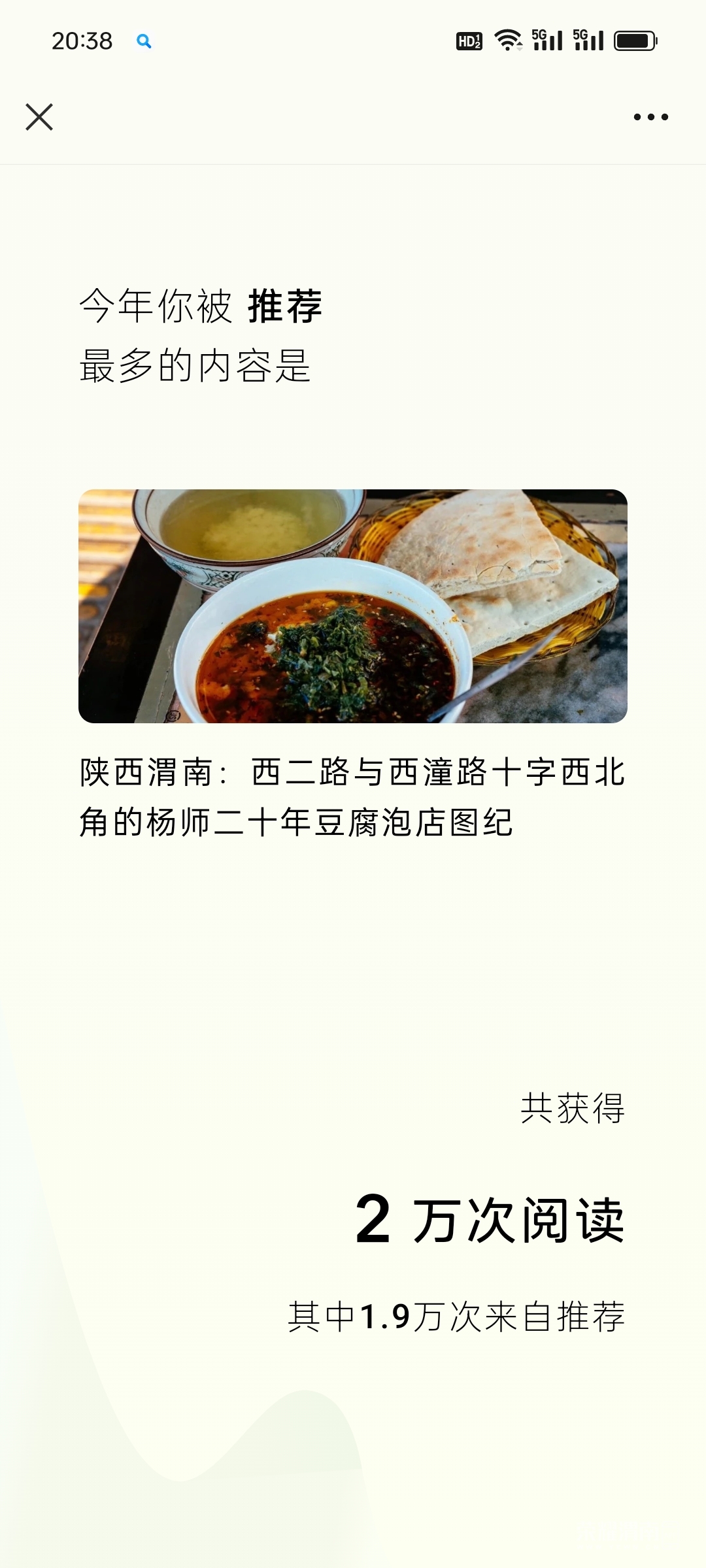706x1568 pixels.
Task: Close this annual summary page
Action: (39, 117)
